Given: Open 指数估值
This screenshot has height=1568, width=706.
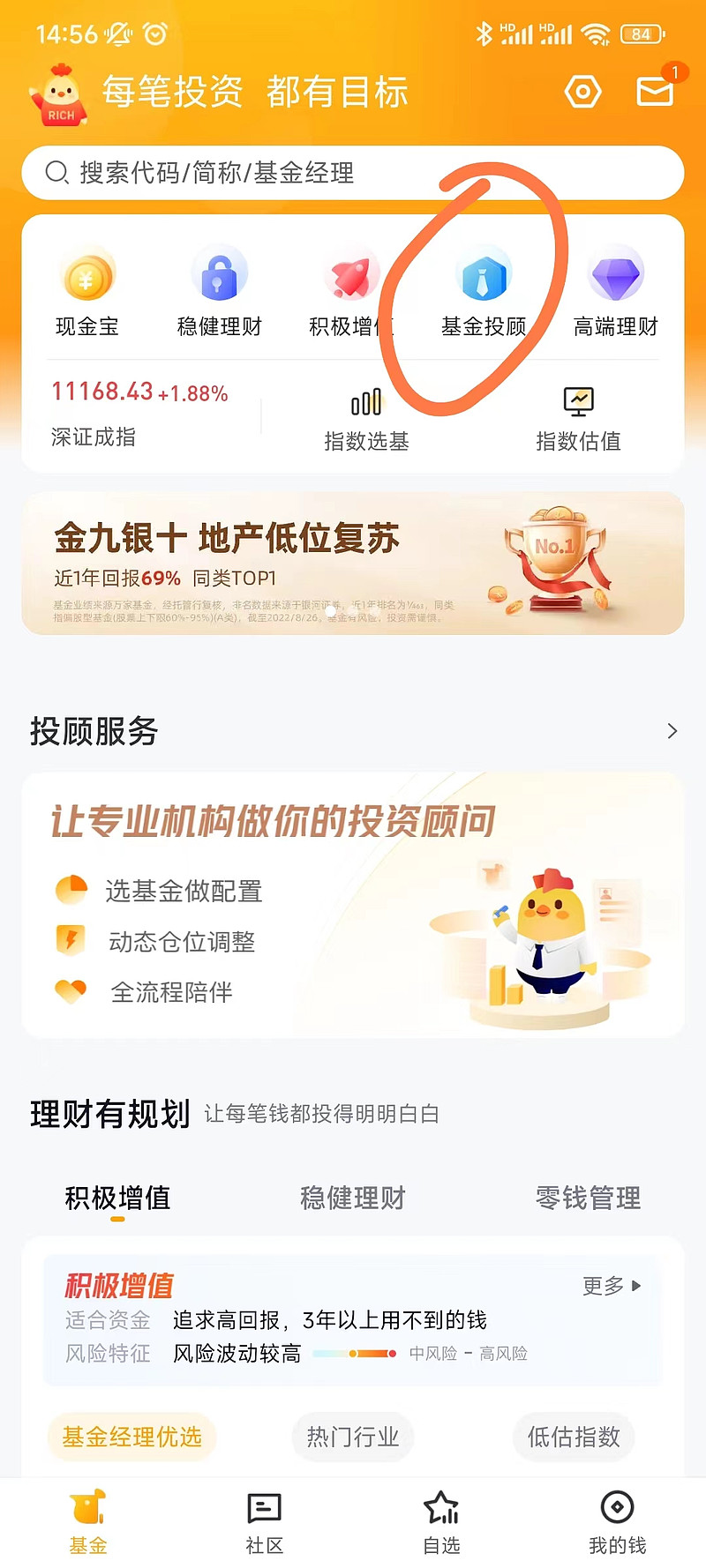Looking at the screenshot, I should (578, 420).
